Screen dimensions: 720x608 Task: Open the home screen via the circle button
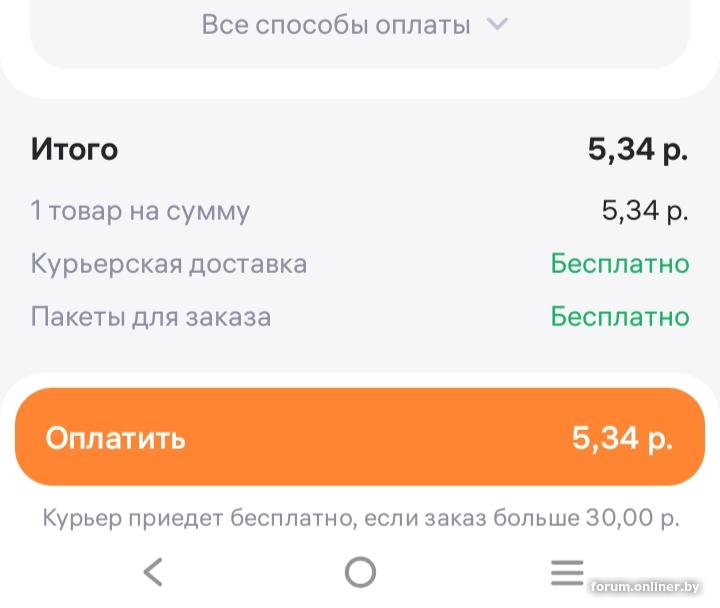pos(360,572)
